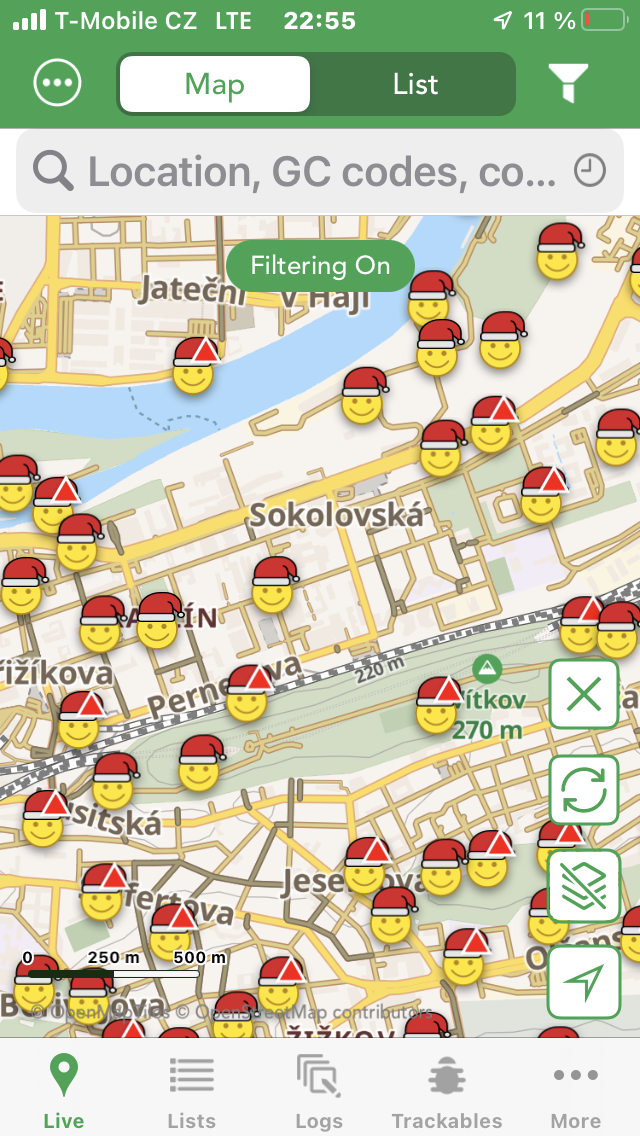Screen dimensions: 640x1136
Task: Open the filter funnel icon
Action: tap(568, 83)
